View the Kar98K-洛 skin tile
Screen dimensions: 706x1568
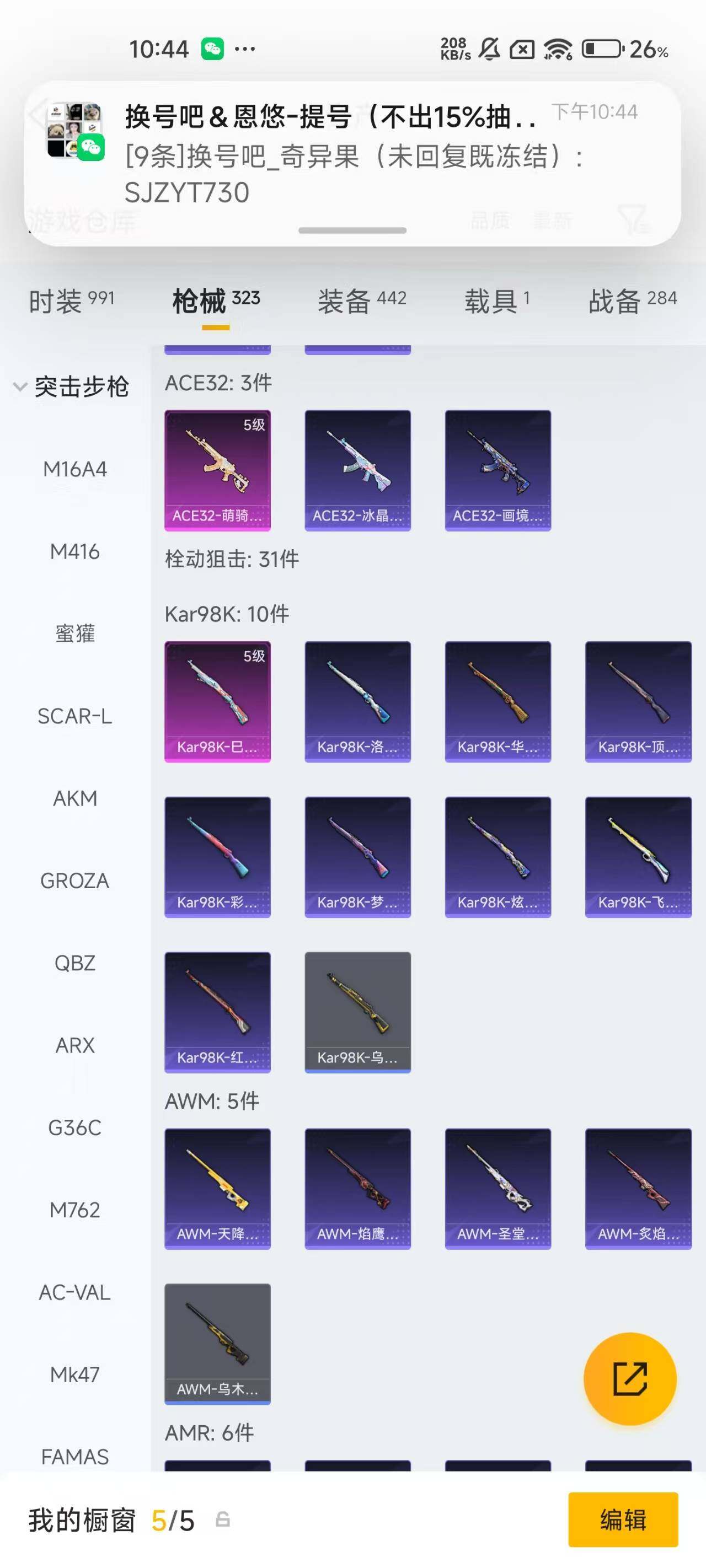(357, 701)
